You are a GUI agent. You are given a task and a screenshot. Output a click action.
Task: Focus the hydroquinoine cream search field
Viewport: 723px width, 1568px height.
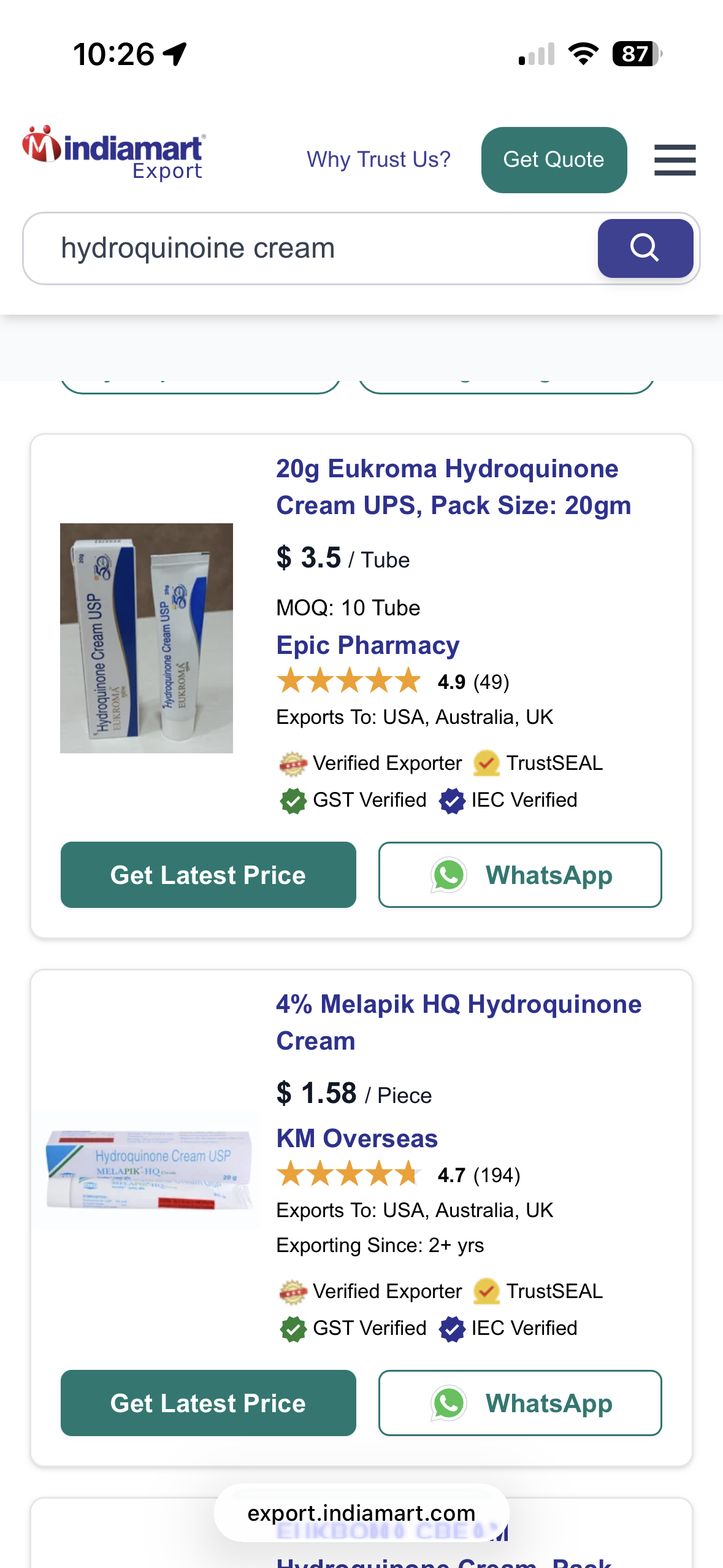(307, 248)
